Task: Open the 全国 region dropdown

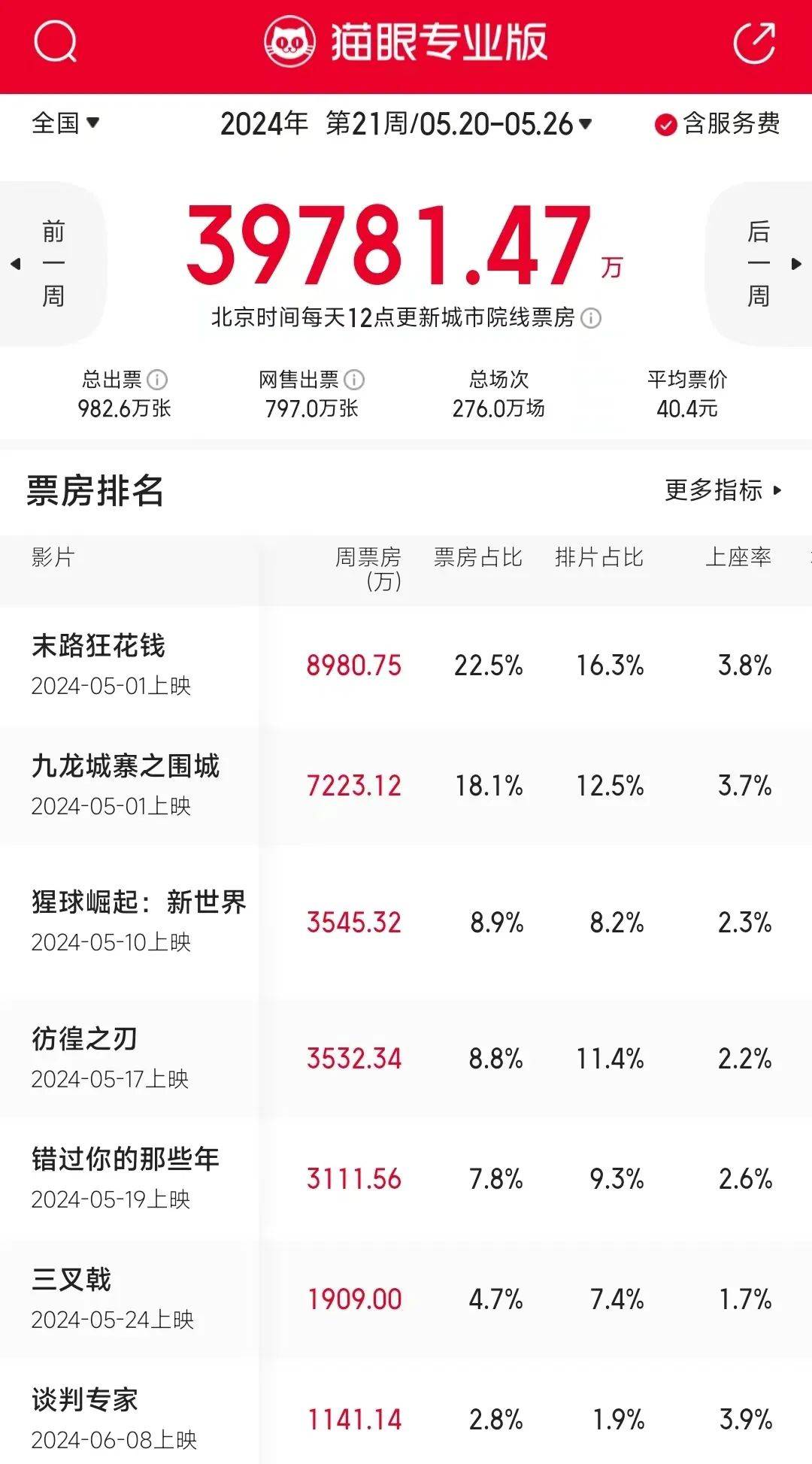Action: [65, 123]
